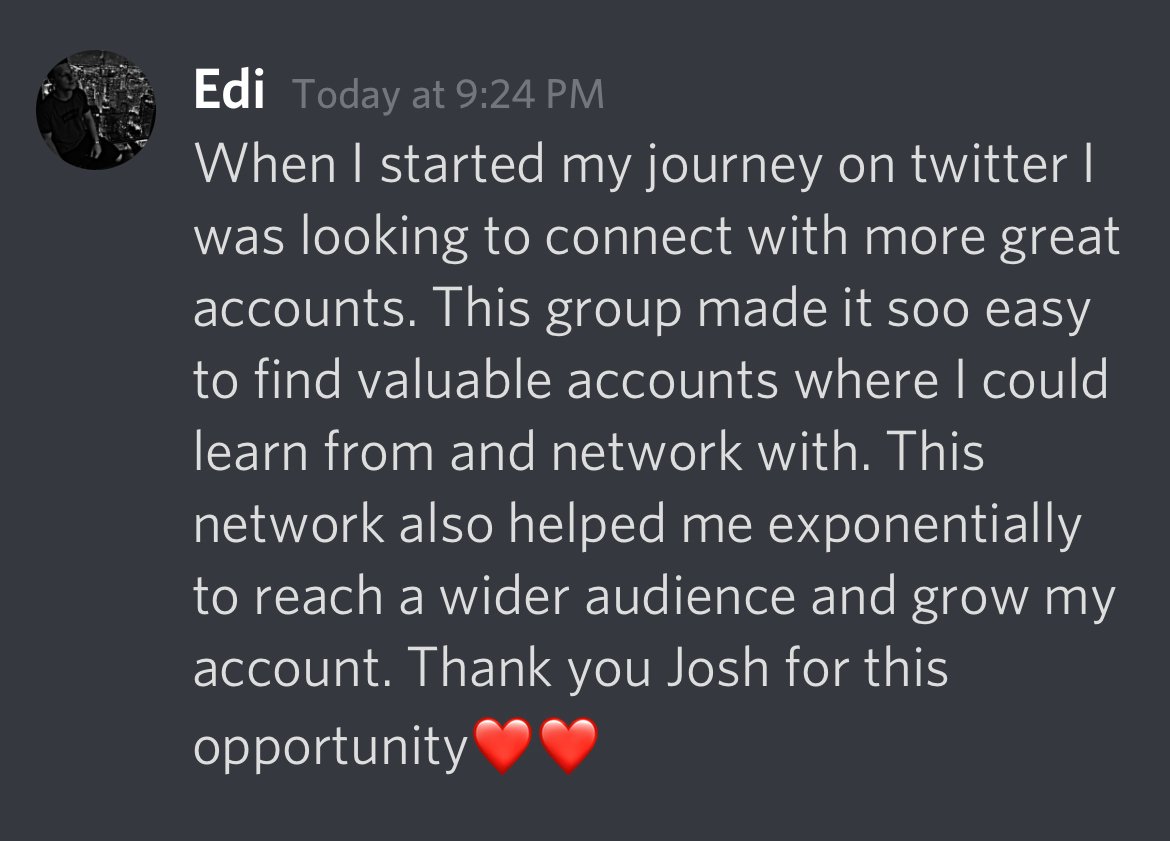Tap the username Edi
Image resolution: width=1170 pixels, height=841 pixels.
tap(229, 94)
